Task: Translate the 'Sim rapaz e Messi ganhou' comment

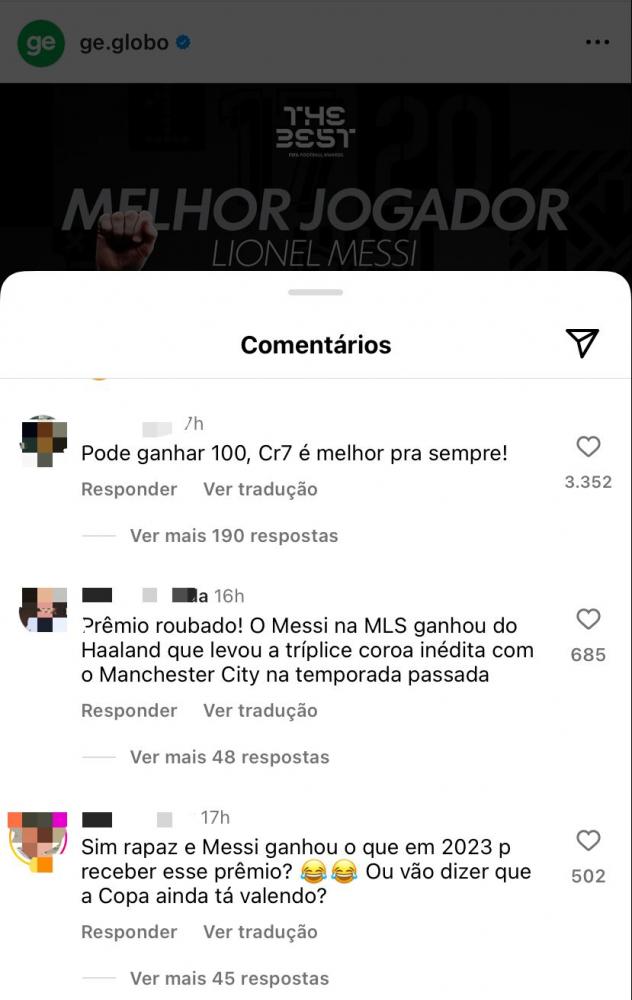Action: (260, 932)
